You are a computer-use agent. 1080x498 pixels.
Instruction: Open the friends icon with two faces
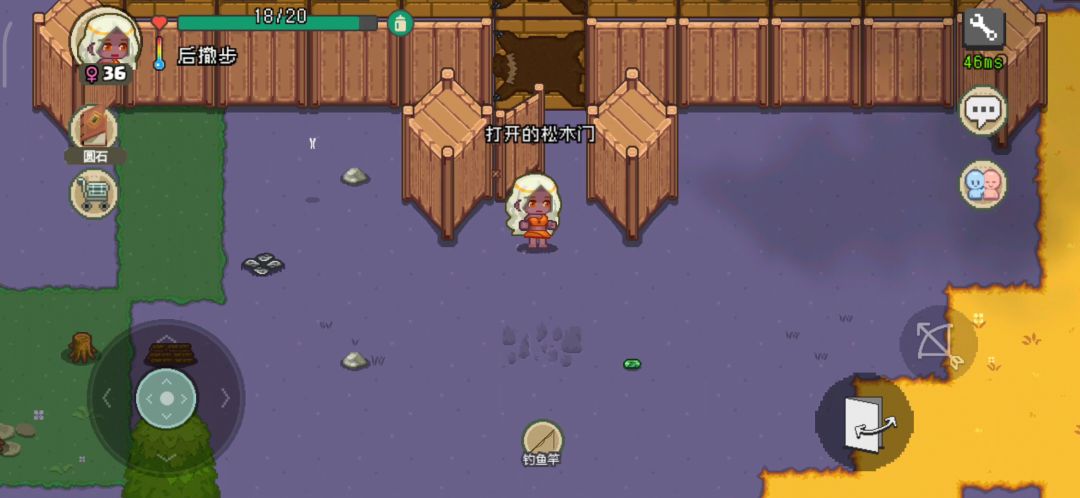(982, 185)
